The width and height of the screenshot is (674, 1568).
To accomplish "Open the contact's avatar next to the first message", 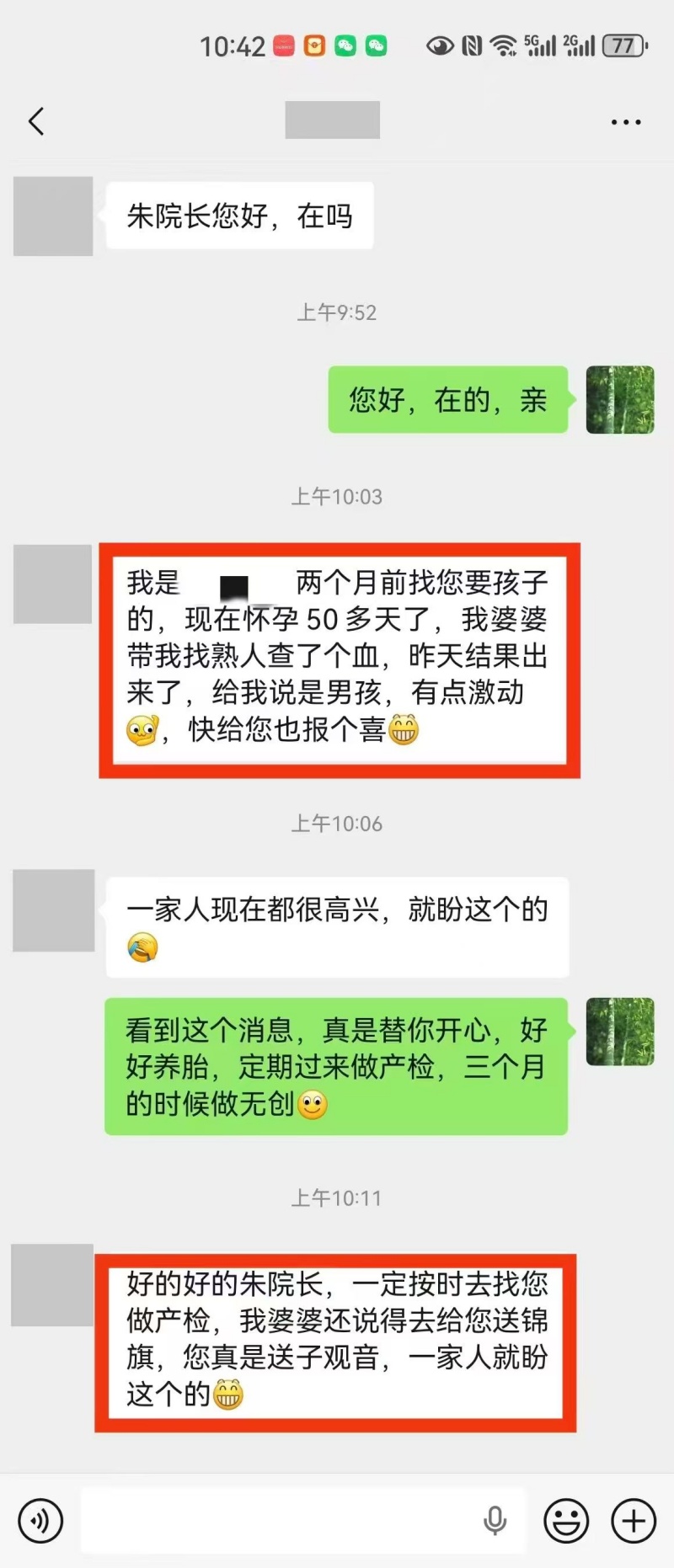I will tap(53, 216).
